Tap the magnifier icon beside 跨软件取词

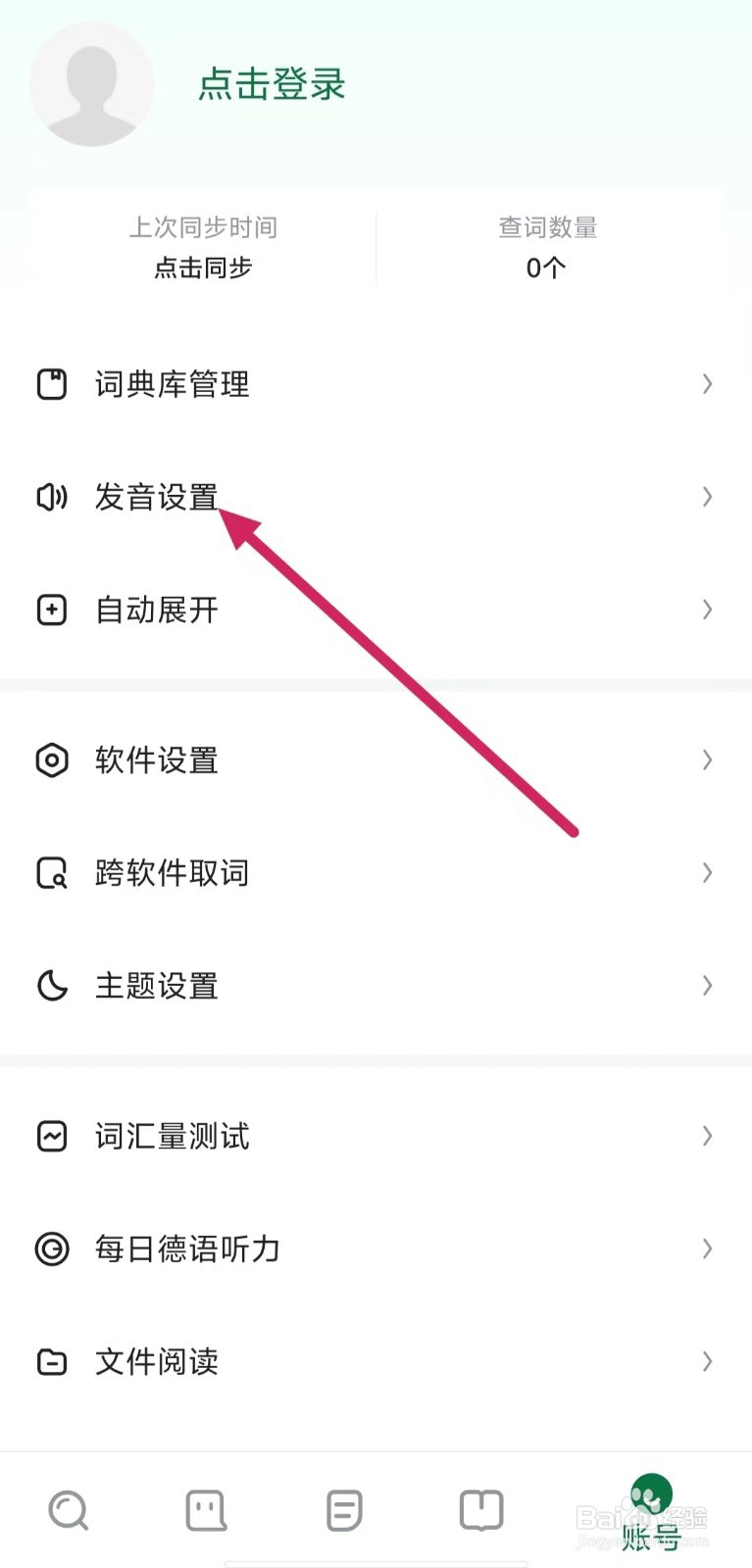(x=52, y=873)
